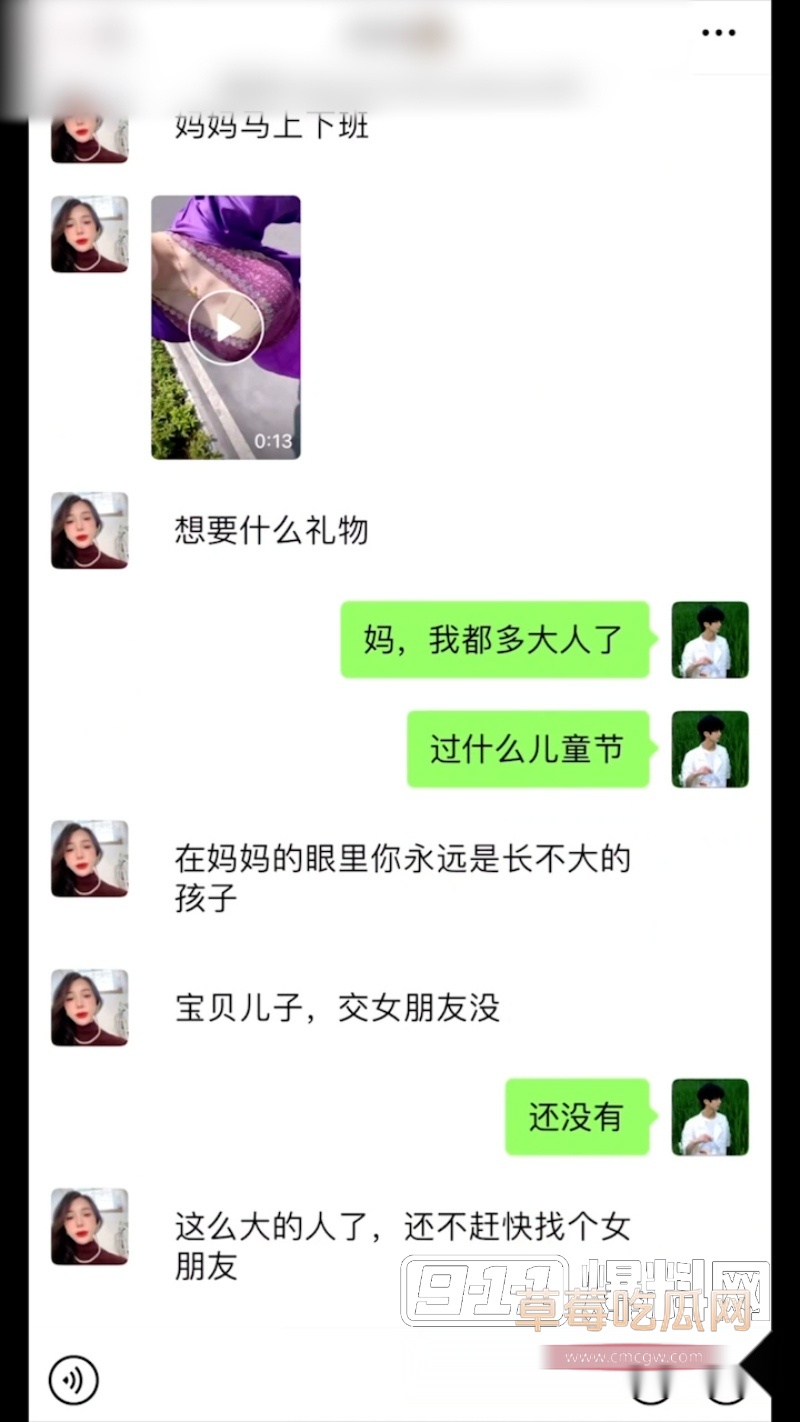Viewport: 800px width, 1422px height.
Task: Tap the green bubble reading '还没有'
Action: (x=577, y=1118)
